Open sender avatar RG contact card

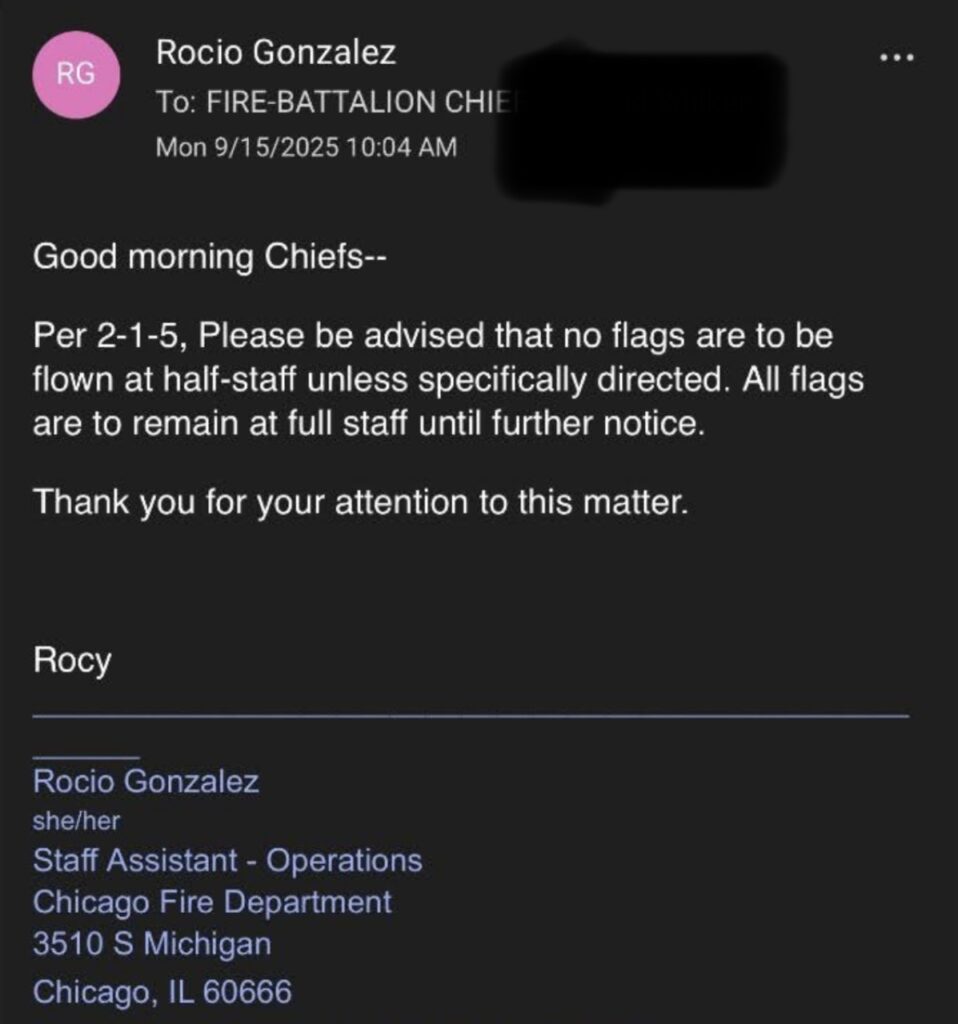[76, 75]
